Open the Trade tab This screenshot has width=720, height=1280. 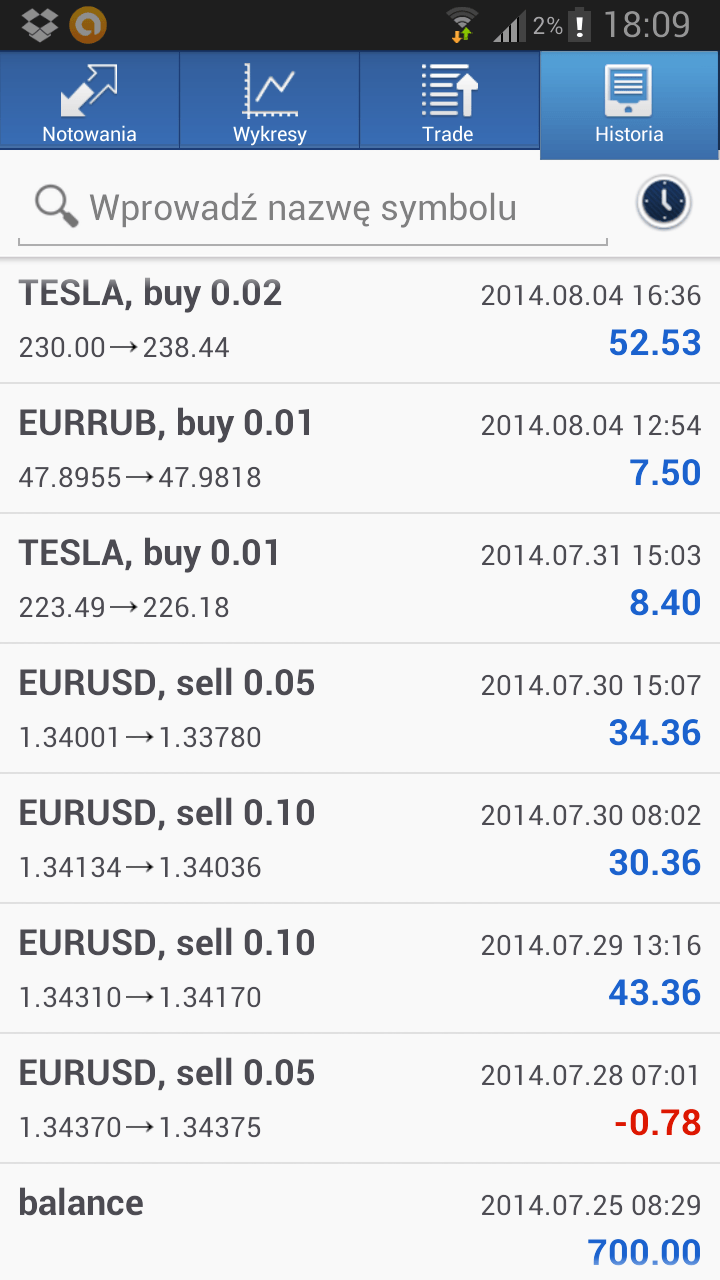[x=448, y=100]
